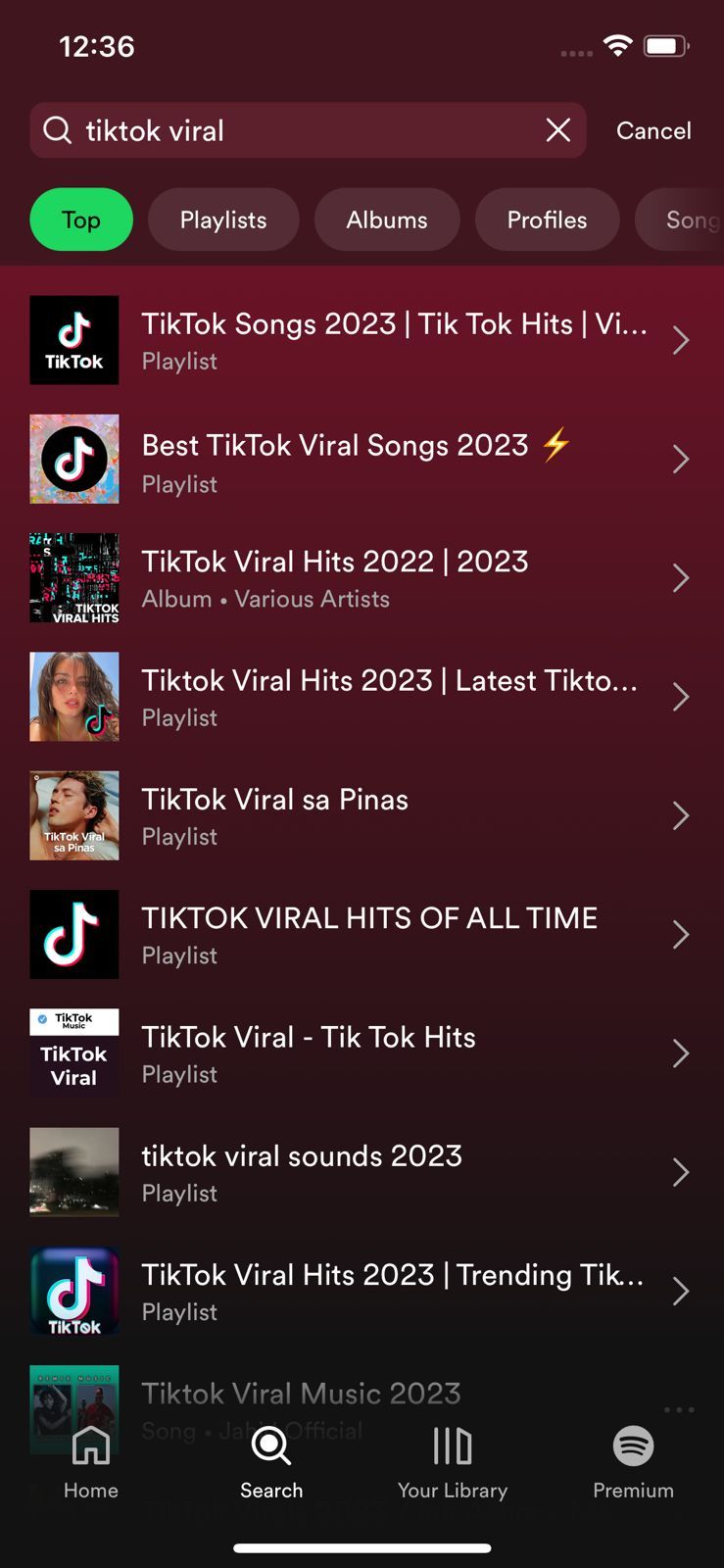Select the Search icon in bottom navigation
The width and height of the screenshot is (724, 1568).
(x=271, y=1460)
